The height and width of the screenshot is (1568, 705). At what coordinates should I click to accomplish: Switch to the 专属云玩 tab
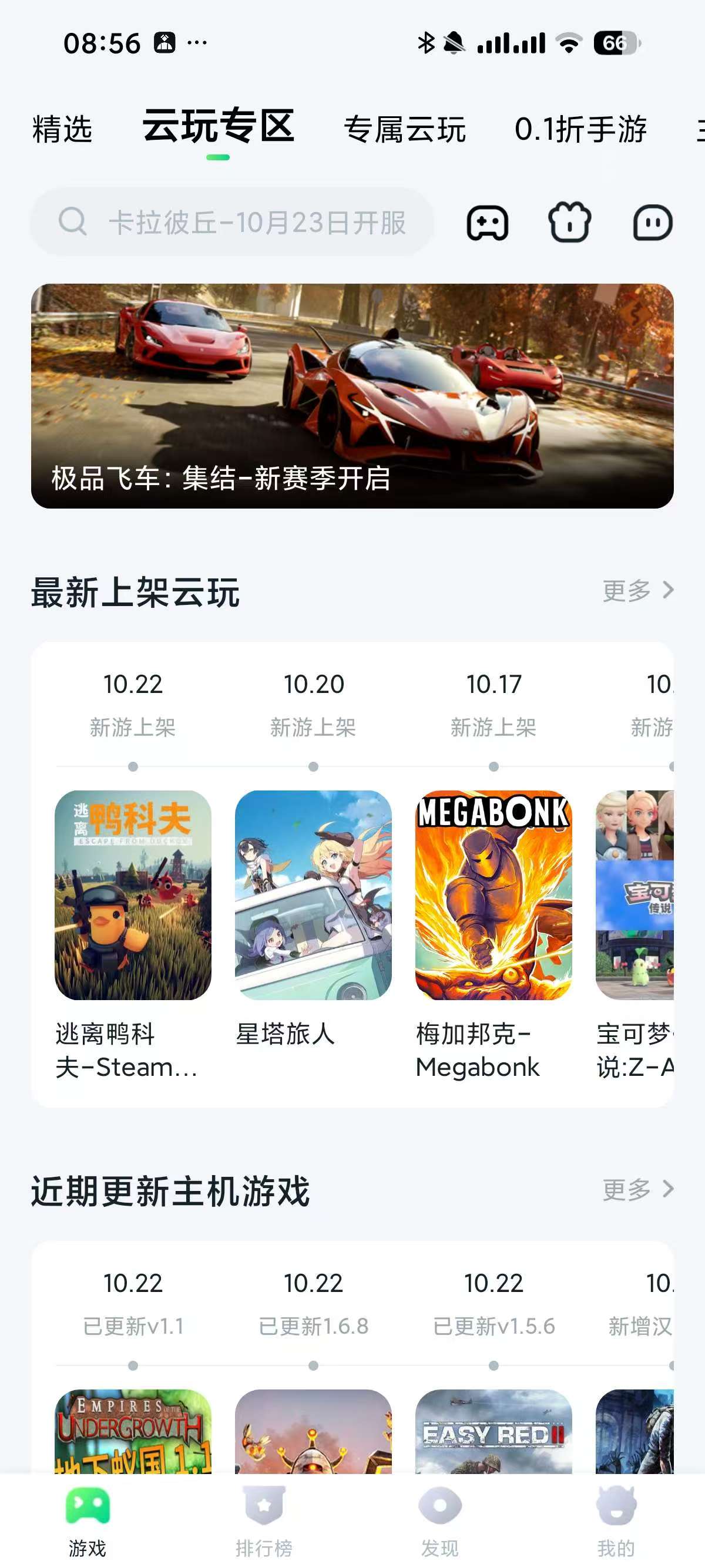tap(406, 129)
